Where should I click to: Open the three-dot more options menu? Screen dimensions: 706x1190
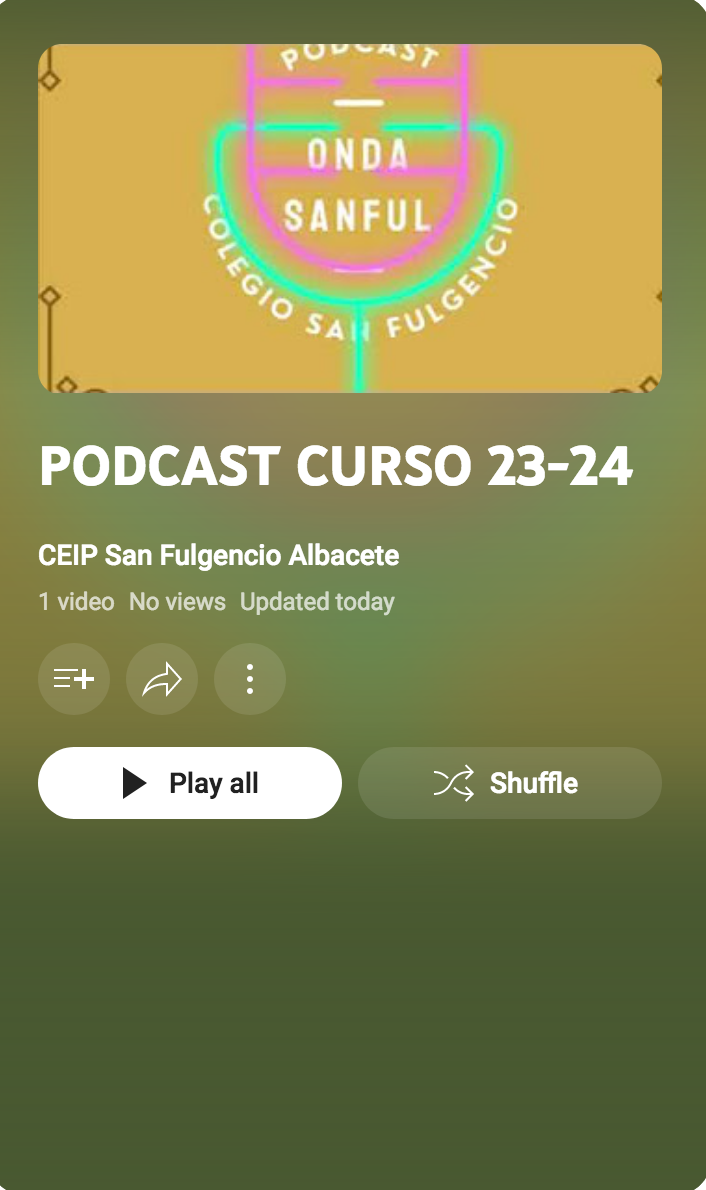[250, 678]
